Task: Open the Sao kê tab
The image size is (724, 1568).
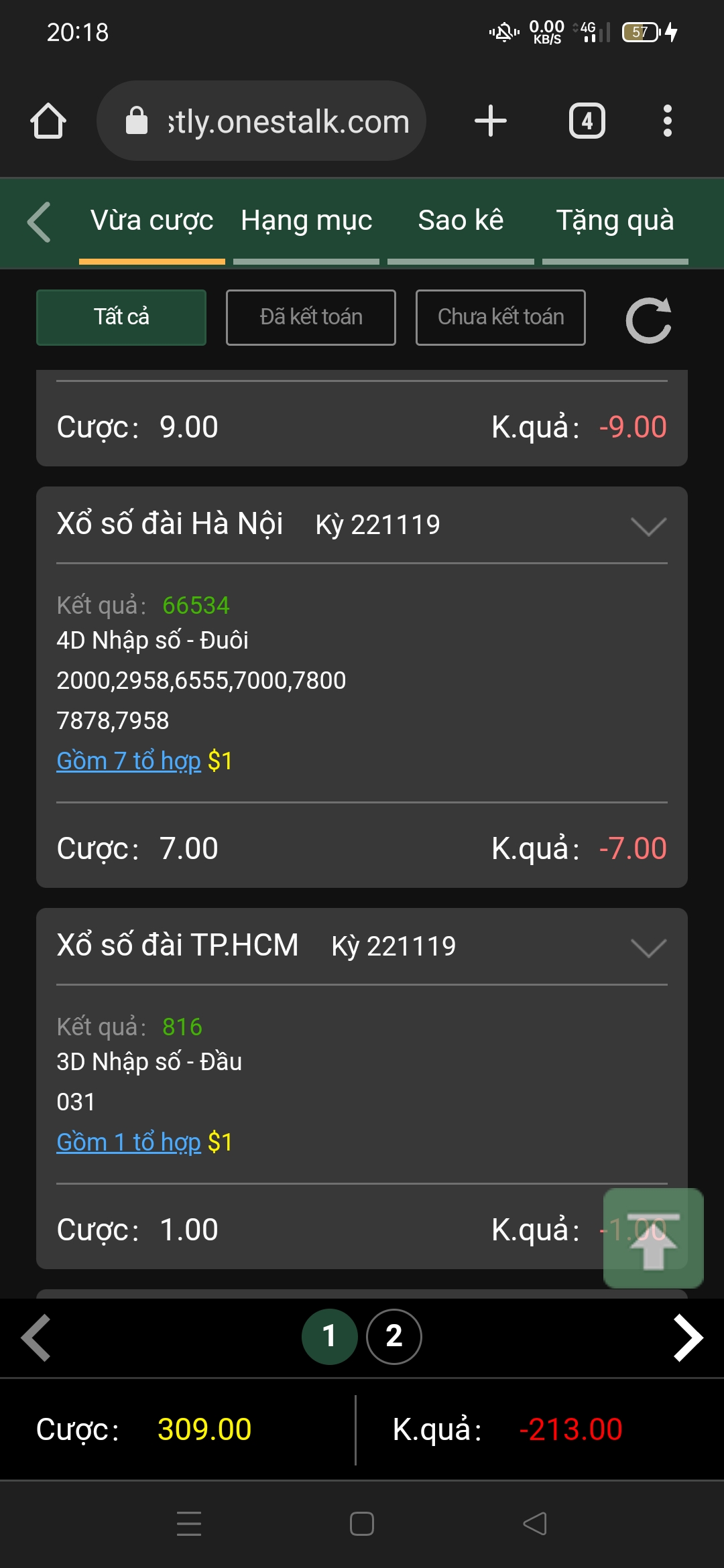Action: [x=461, y=222]
